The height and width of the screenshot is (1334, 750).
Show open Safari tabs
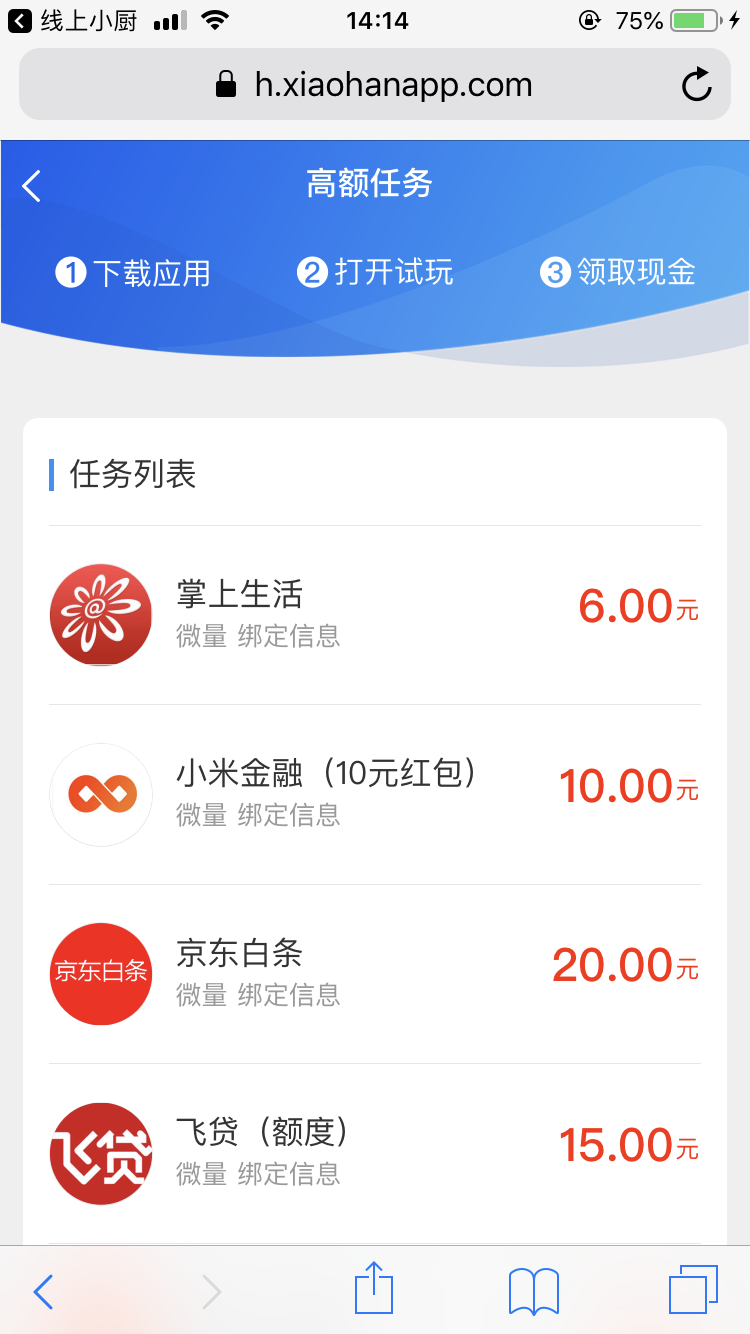coord(693,1290)
